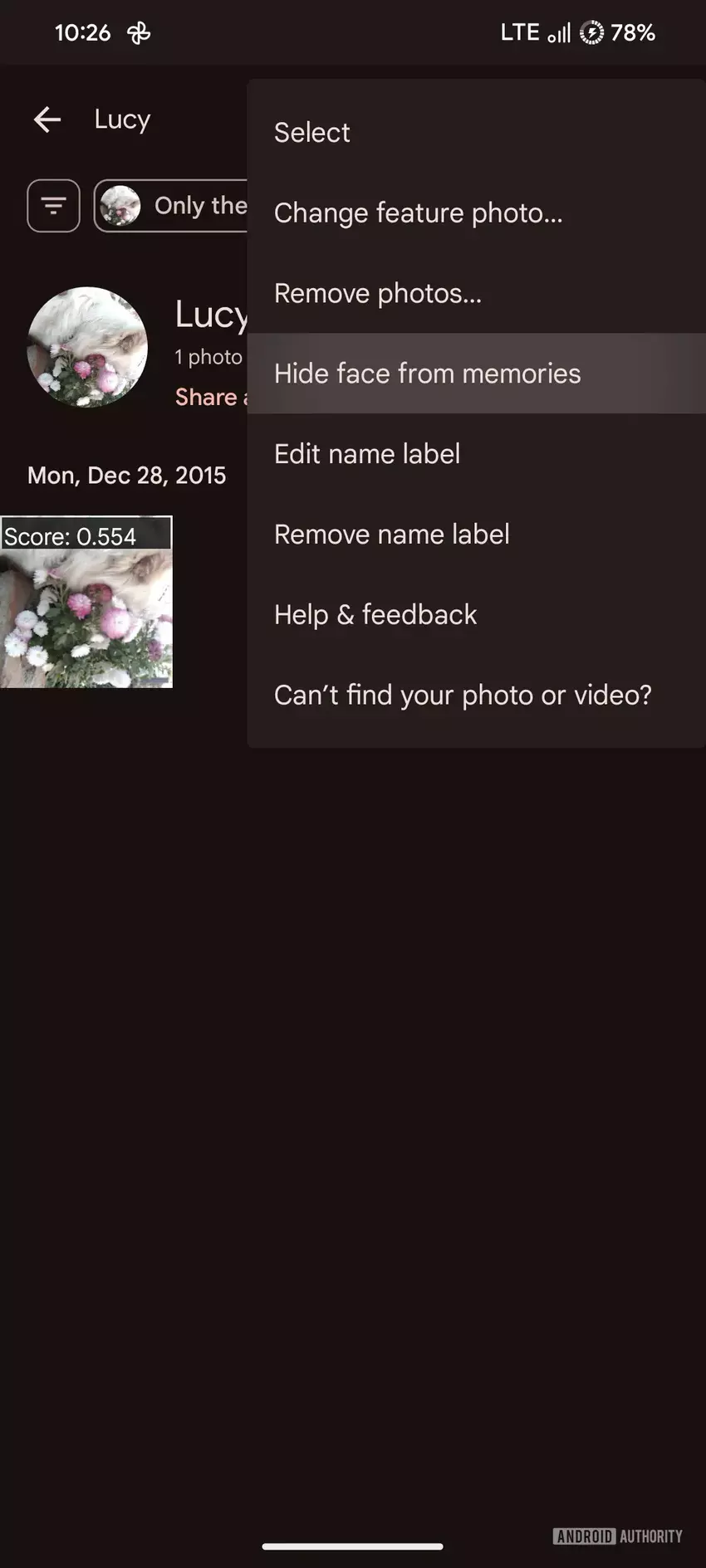Open Edit name label
The image size is (706, 1568).
tap(367, 454)
